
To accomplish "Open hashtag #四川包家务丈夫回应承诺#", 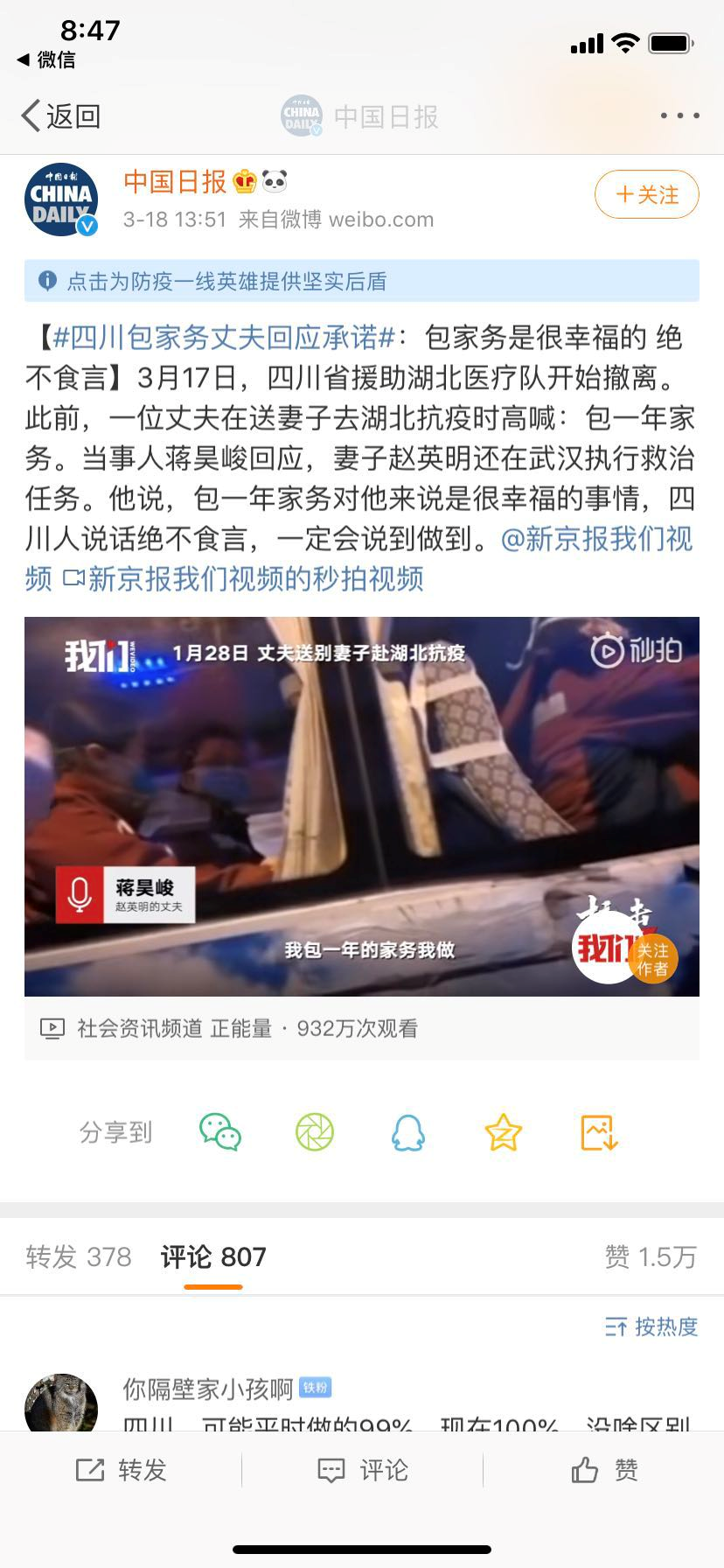I will point(224,337).
